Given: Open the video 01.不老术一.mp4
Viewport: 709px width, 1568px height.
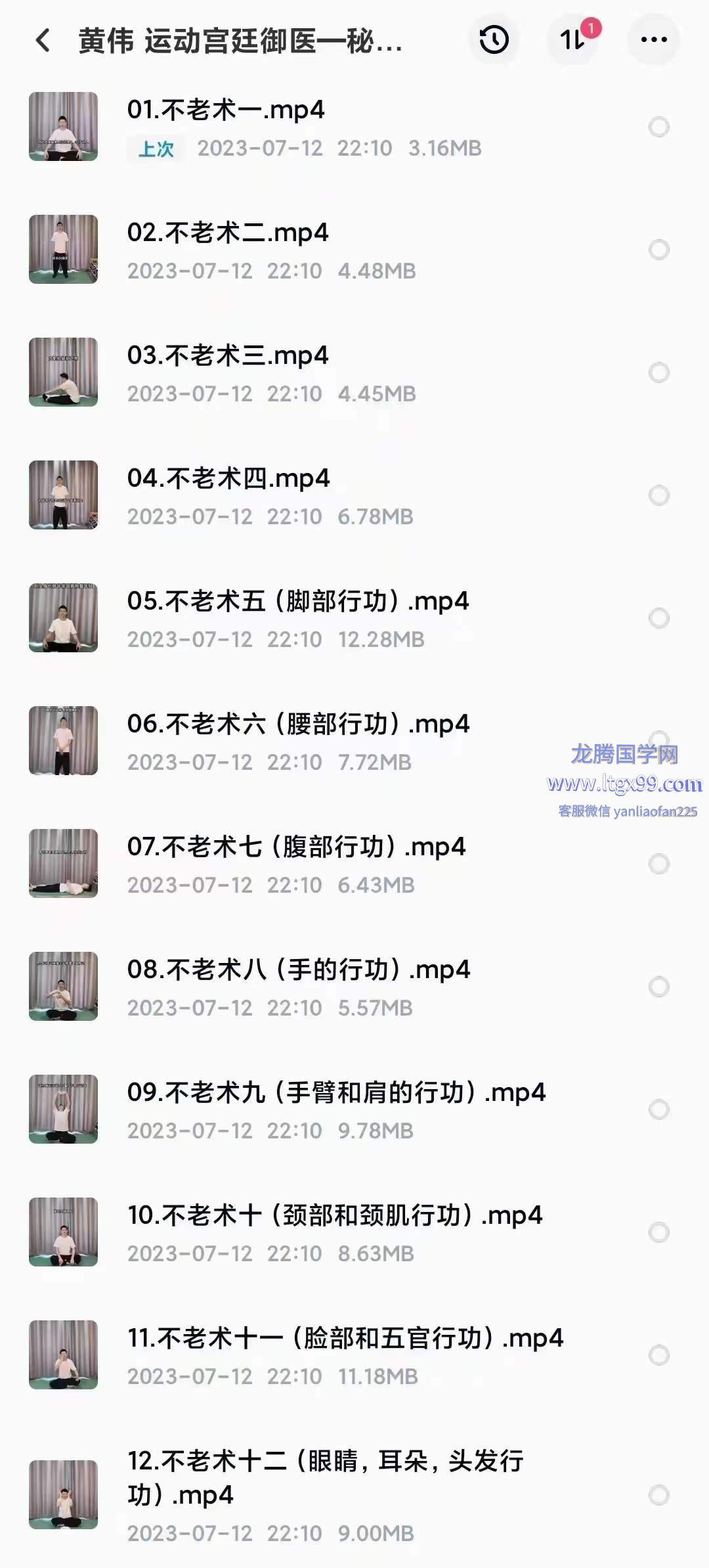Looking at the screenshot, I should pyautogui.click(x=226, y=110).
